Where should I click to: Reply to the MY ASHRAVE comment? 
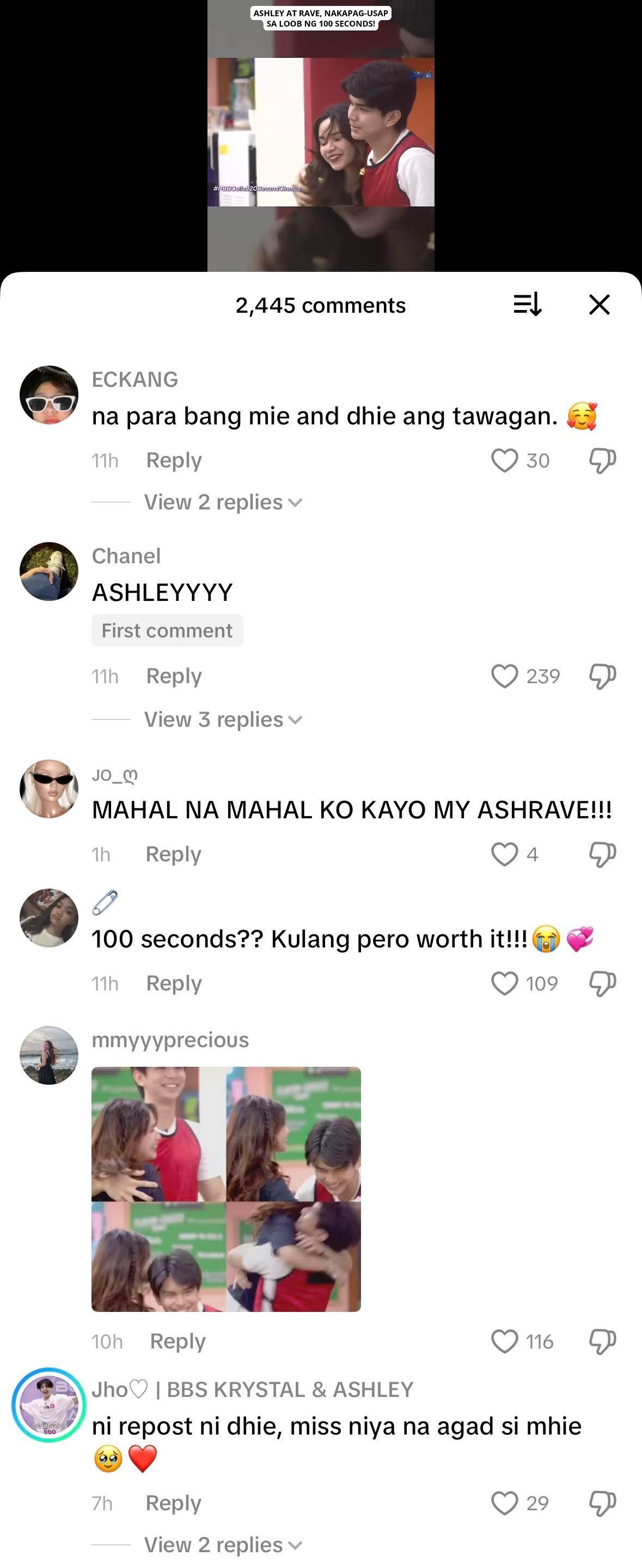(x=173, y=854)
